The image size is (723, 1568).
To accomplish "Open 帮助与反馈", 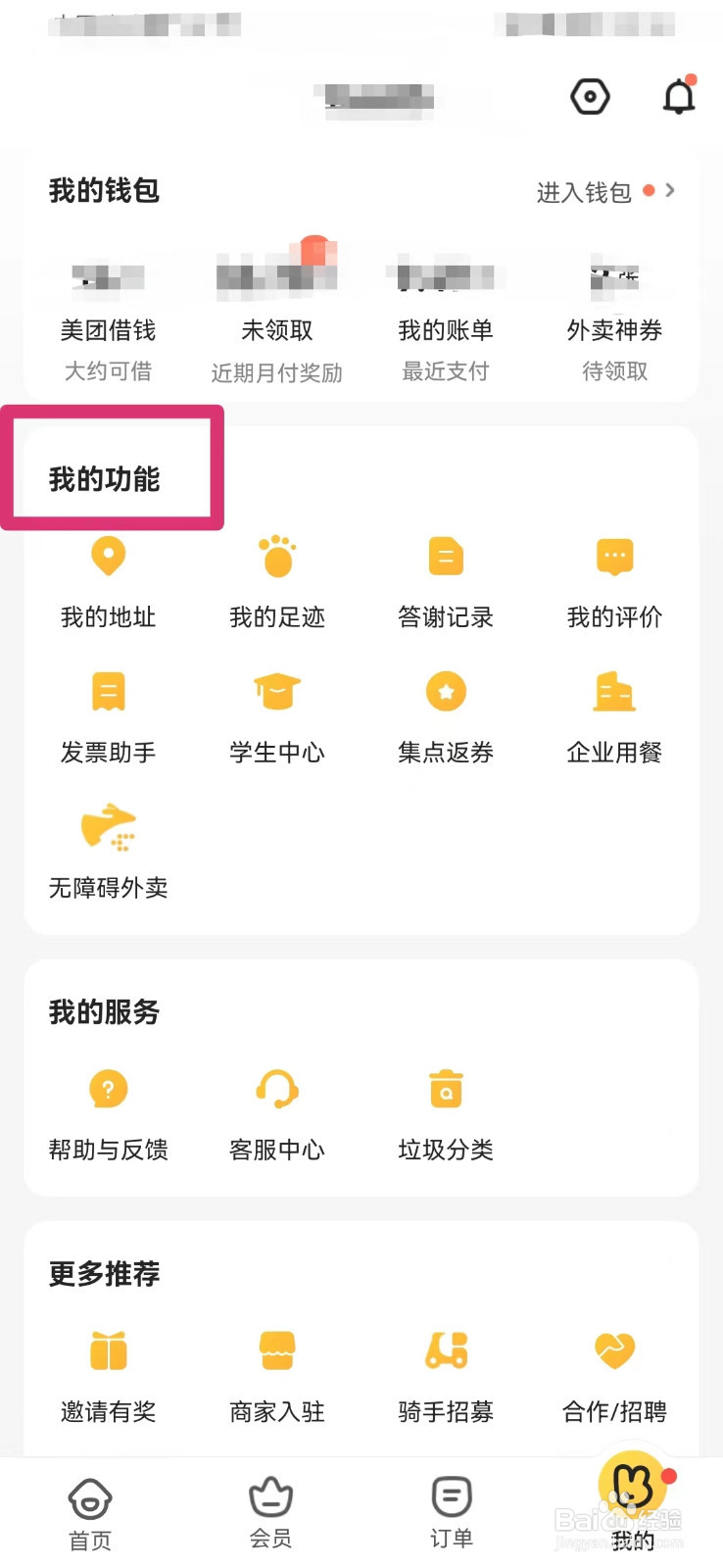I will (x=108, y=1114).
